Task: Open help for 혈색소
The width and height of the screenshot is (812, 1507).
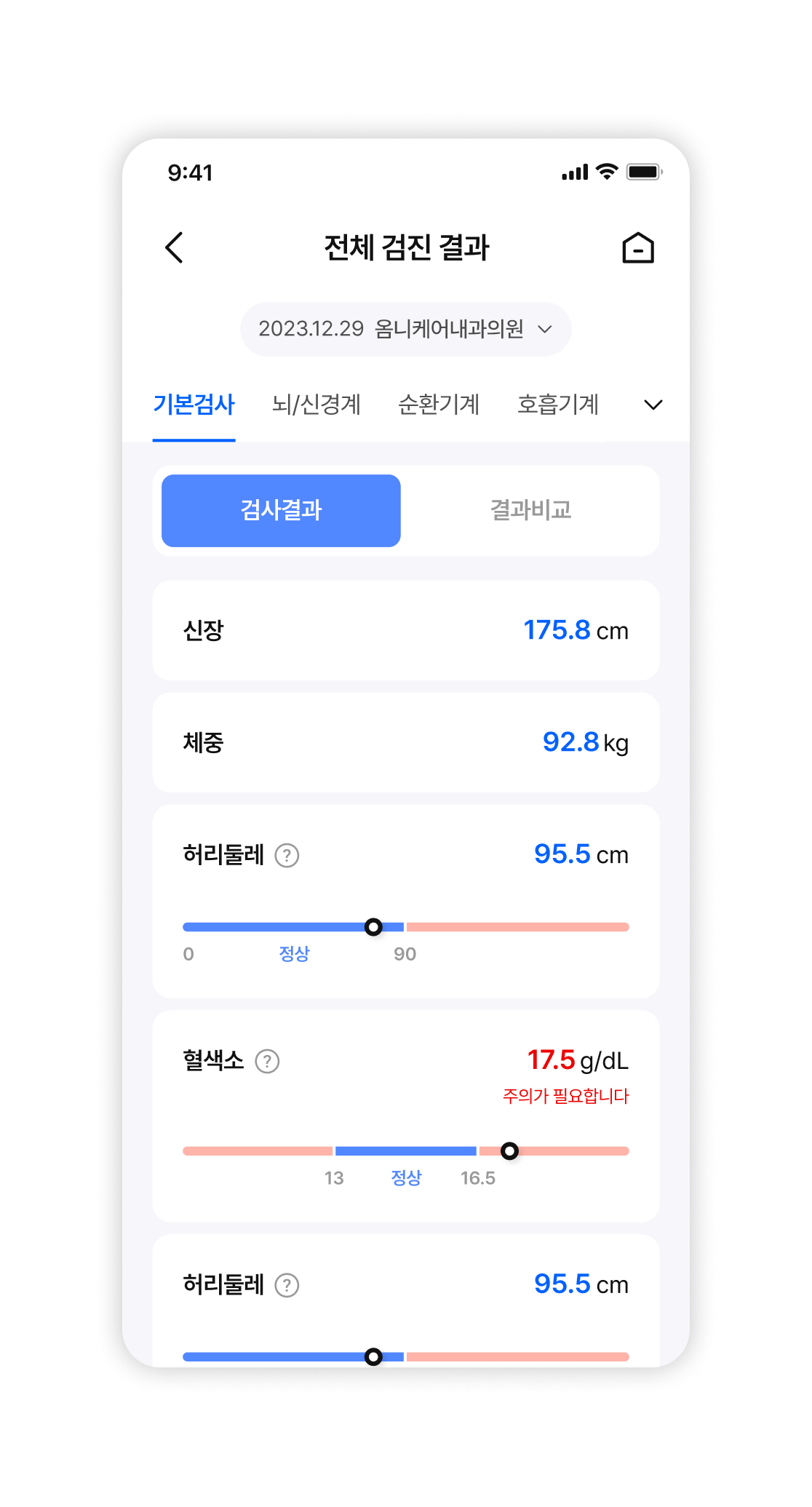Action: [x=267, y=1062]
